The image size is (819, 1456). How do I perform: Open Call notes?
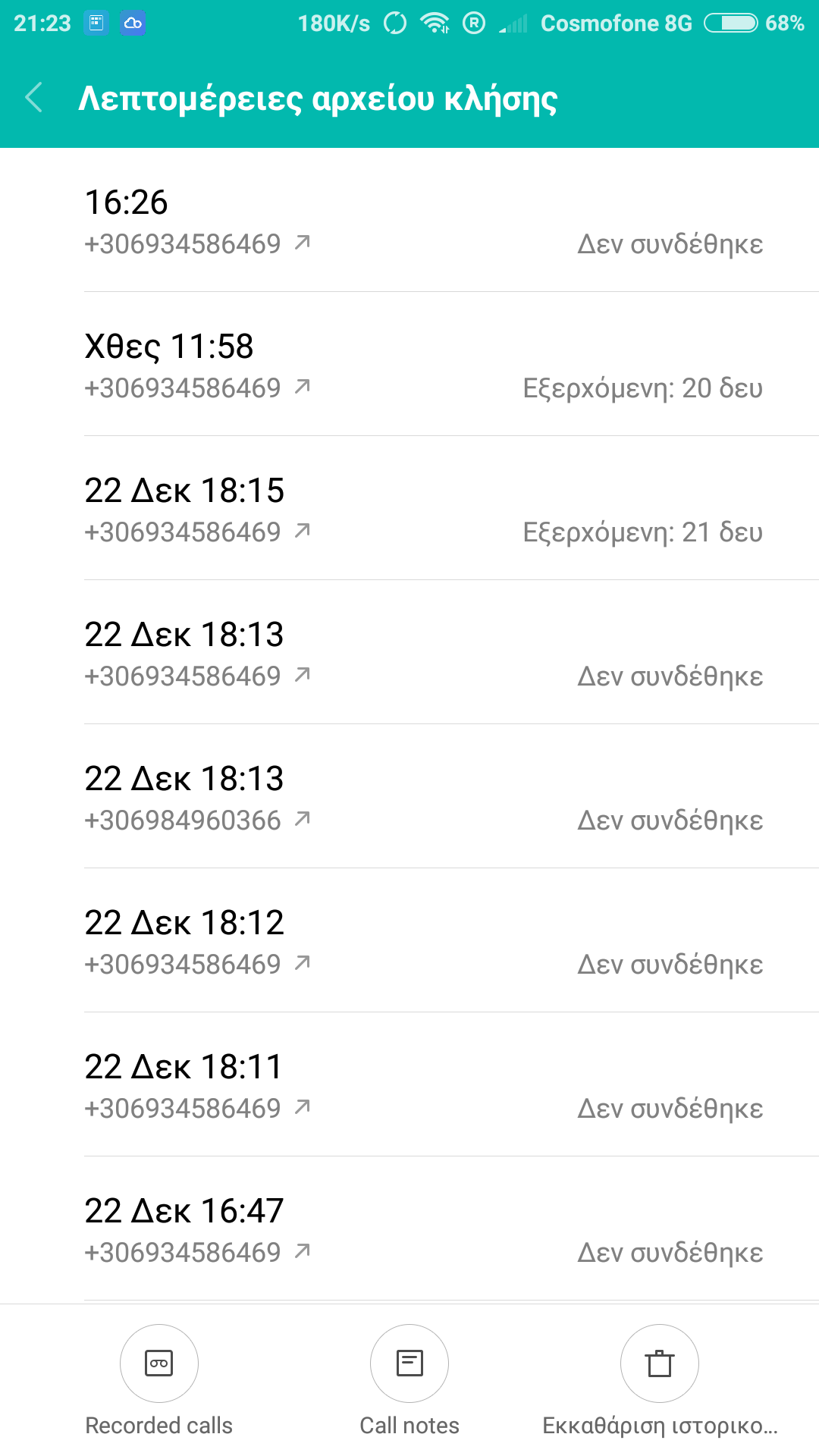pos(409,1363)
